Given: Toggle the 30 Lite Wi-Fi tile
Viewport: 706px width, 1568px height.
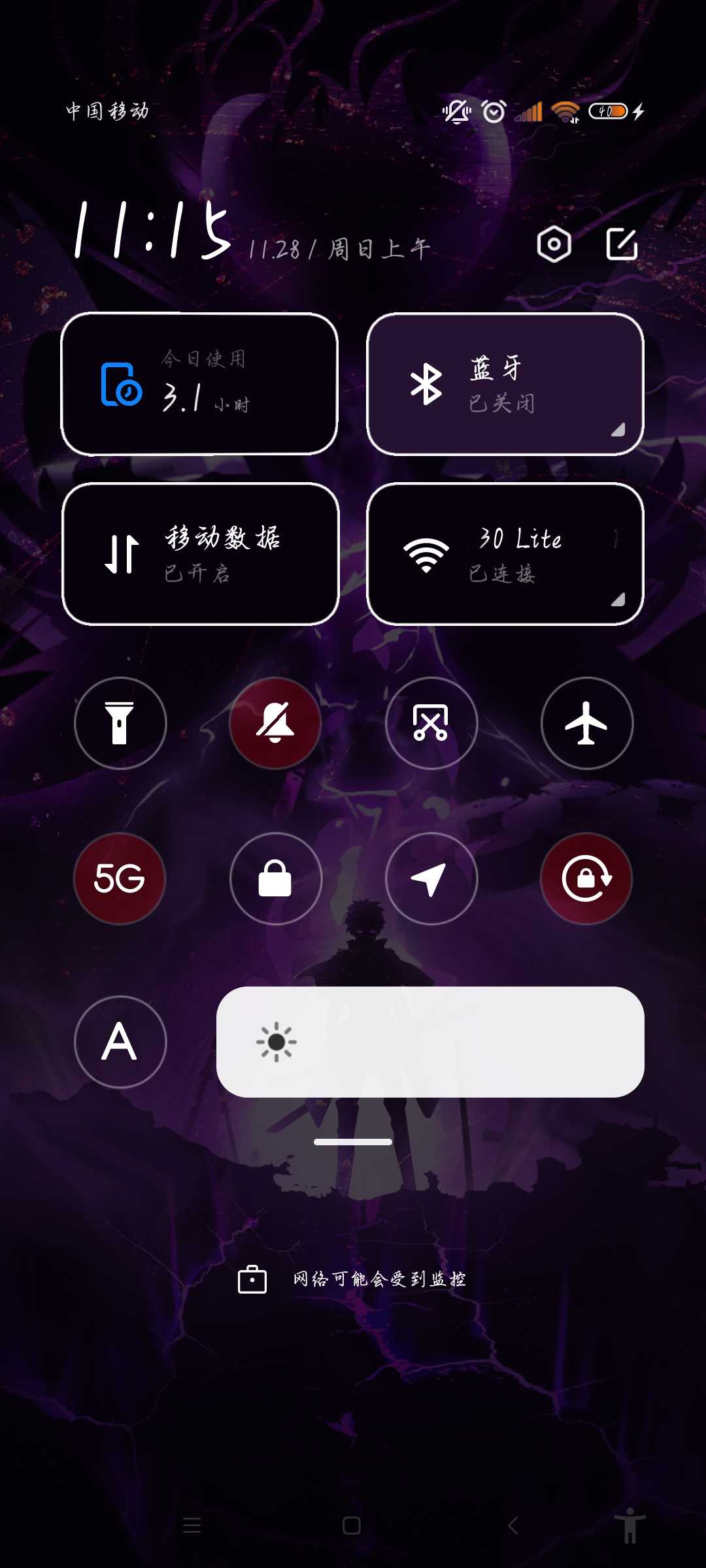Looking at the screenshot, I should coord(505,554).
